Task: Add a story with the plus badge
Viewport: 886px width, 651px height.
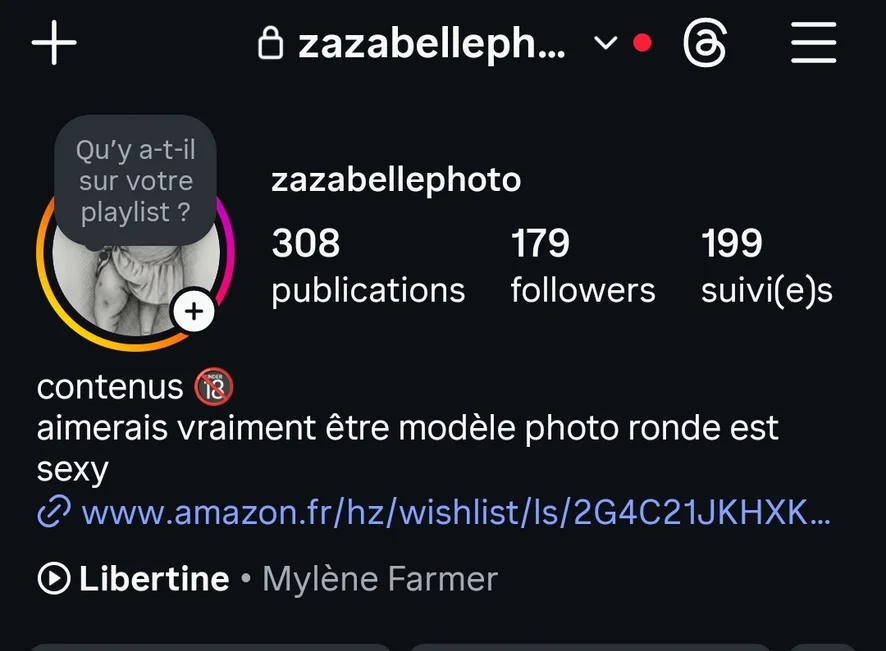Action: (194, 312)
